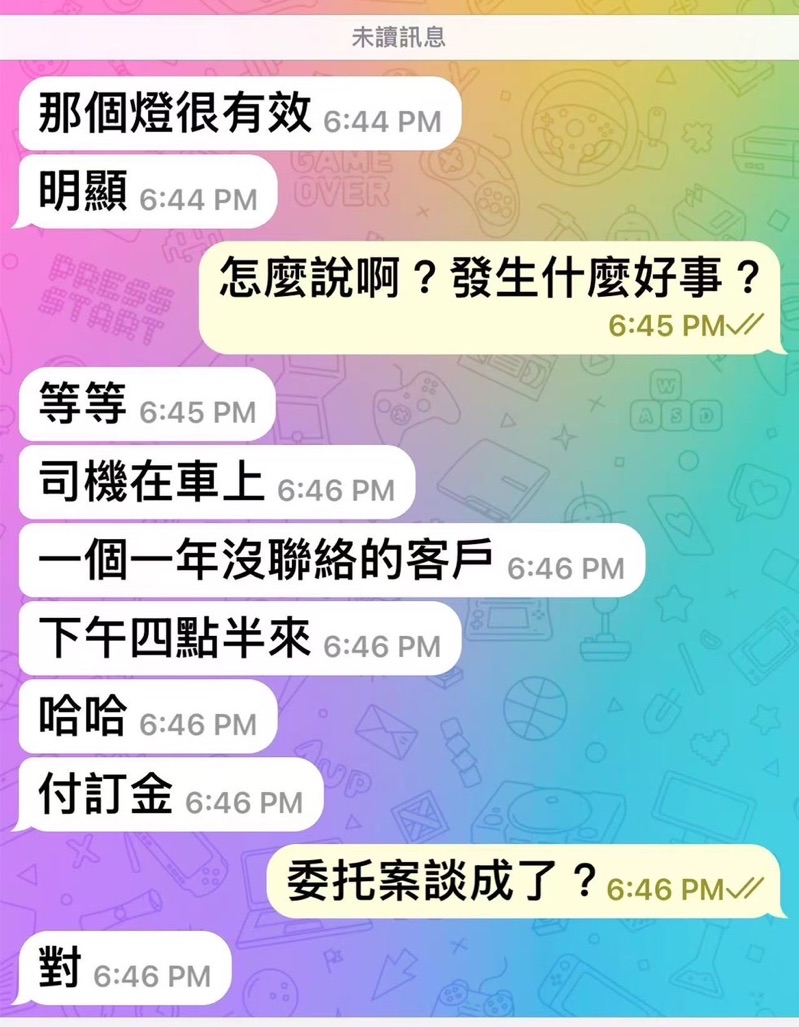Tap the message '一個一年沒聯絡的客戶'
The image size is (799, 1027).
coord(331,560)
